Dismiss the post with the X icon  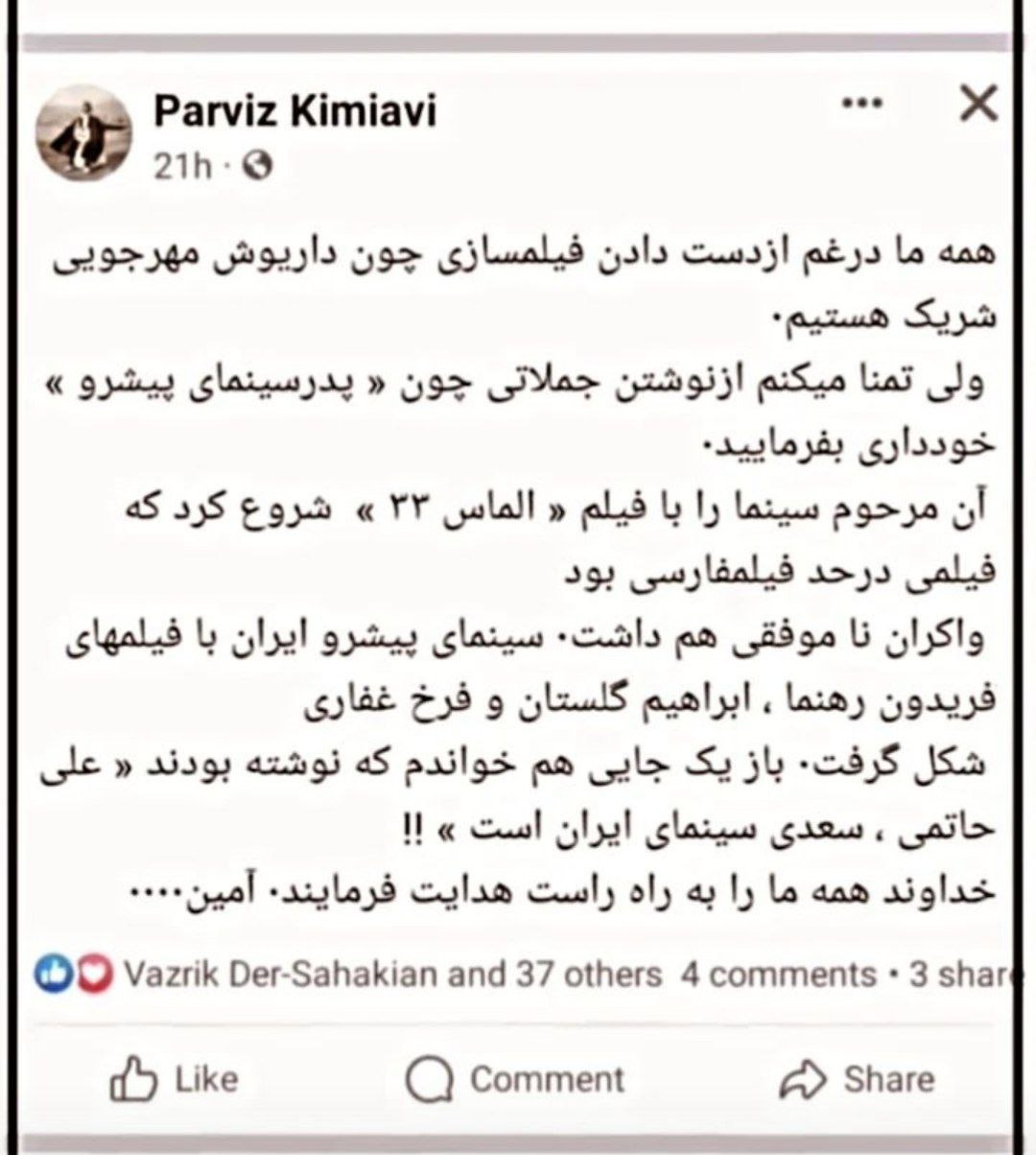pos(976,102)
